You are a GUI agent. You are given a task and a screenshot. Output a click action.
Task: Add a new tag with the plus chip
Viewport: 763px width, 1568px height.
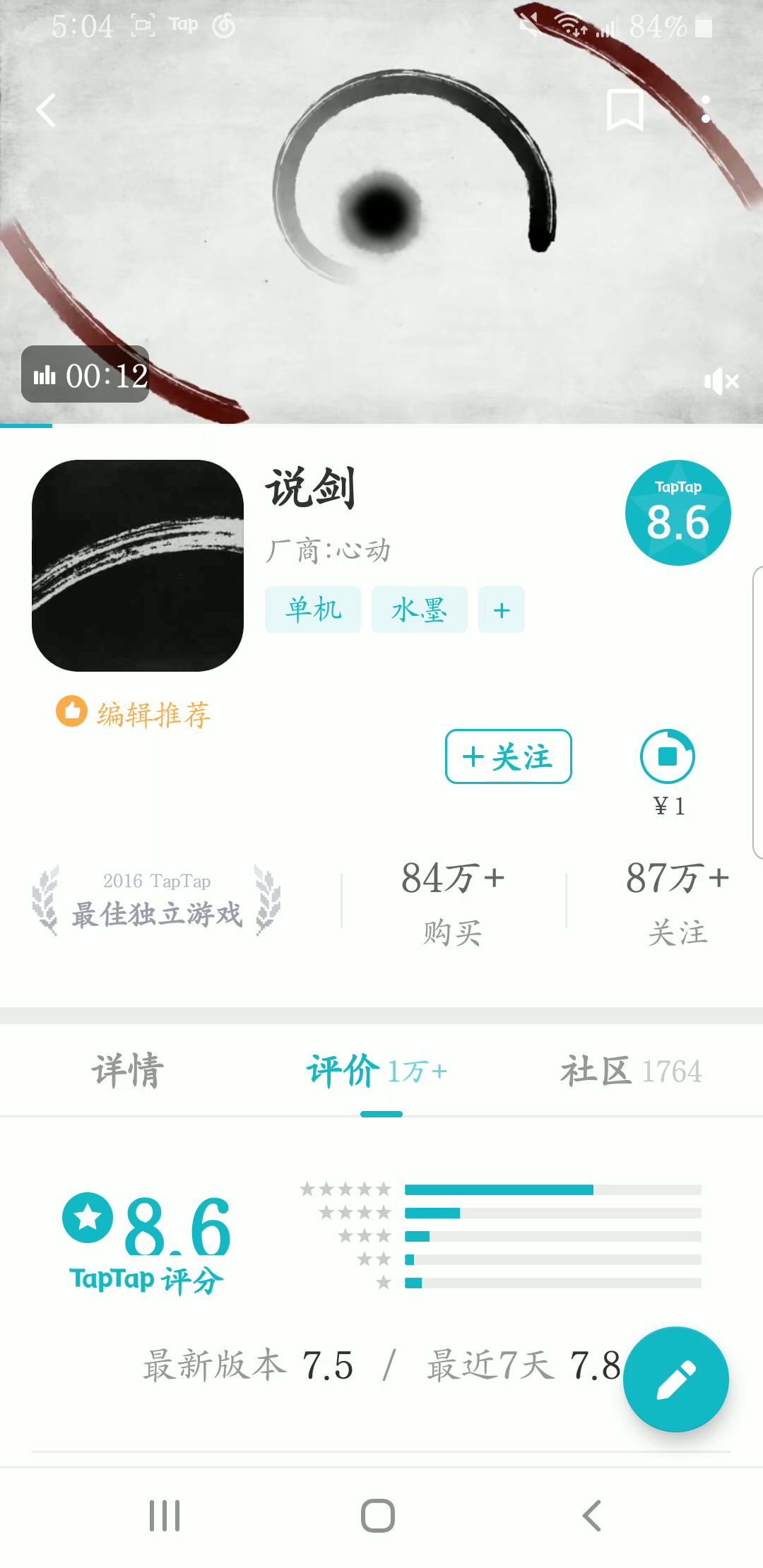click(502, 610)
